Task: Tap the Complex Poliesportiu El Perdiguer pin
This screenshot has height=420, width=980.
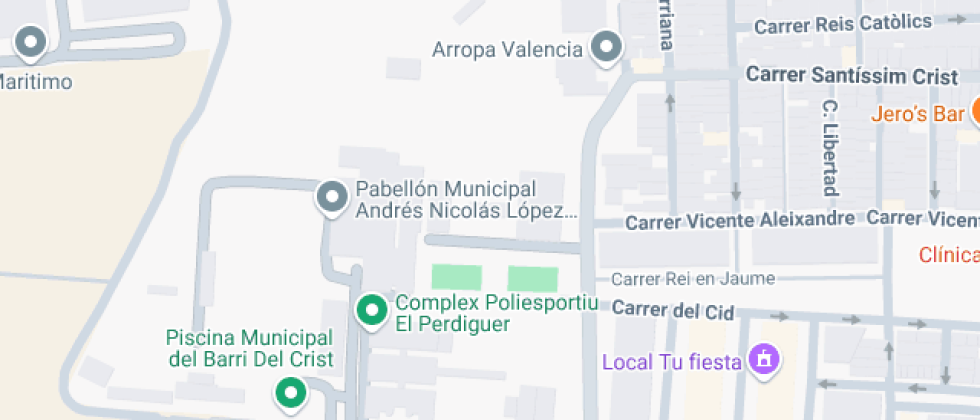Action: (373, 310)
